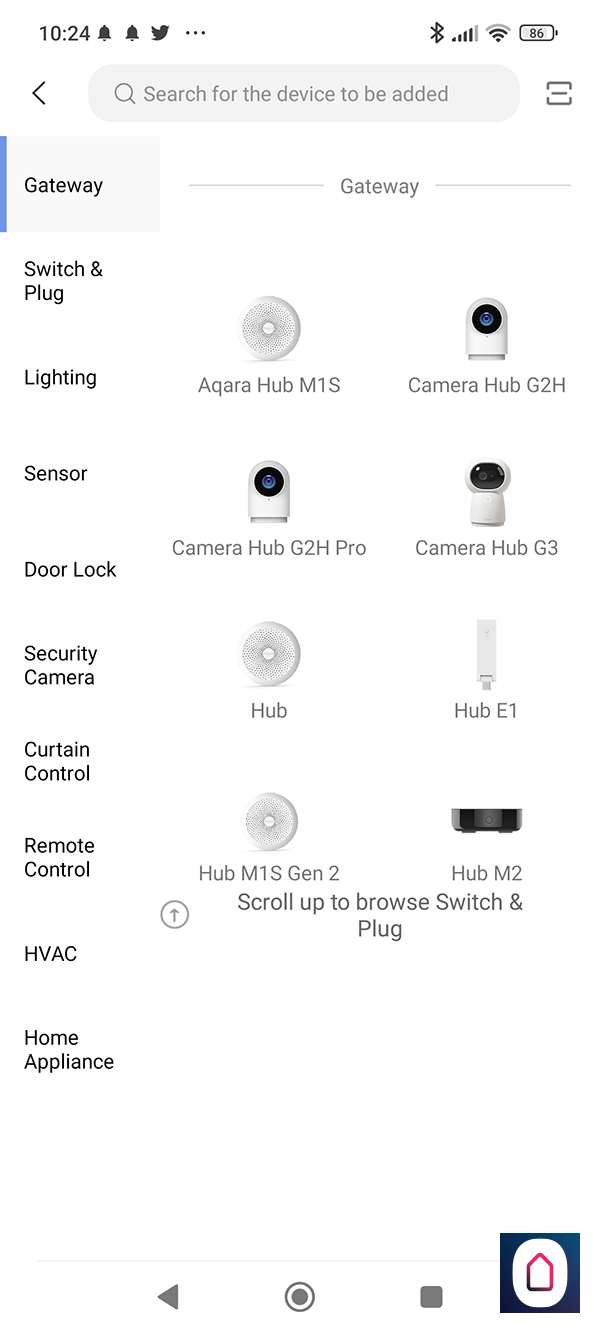Pick the Camera Hub G3
This screenshot has width=600, height=1333.
(x=486, y=507)
